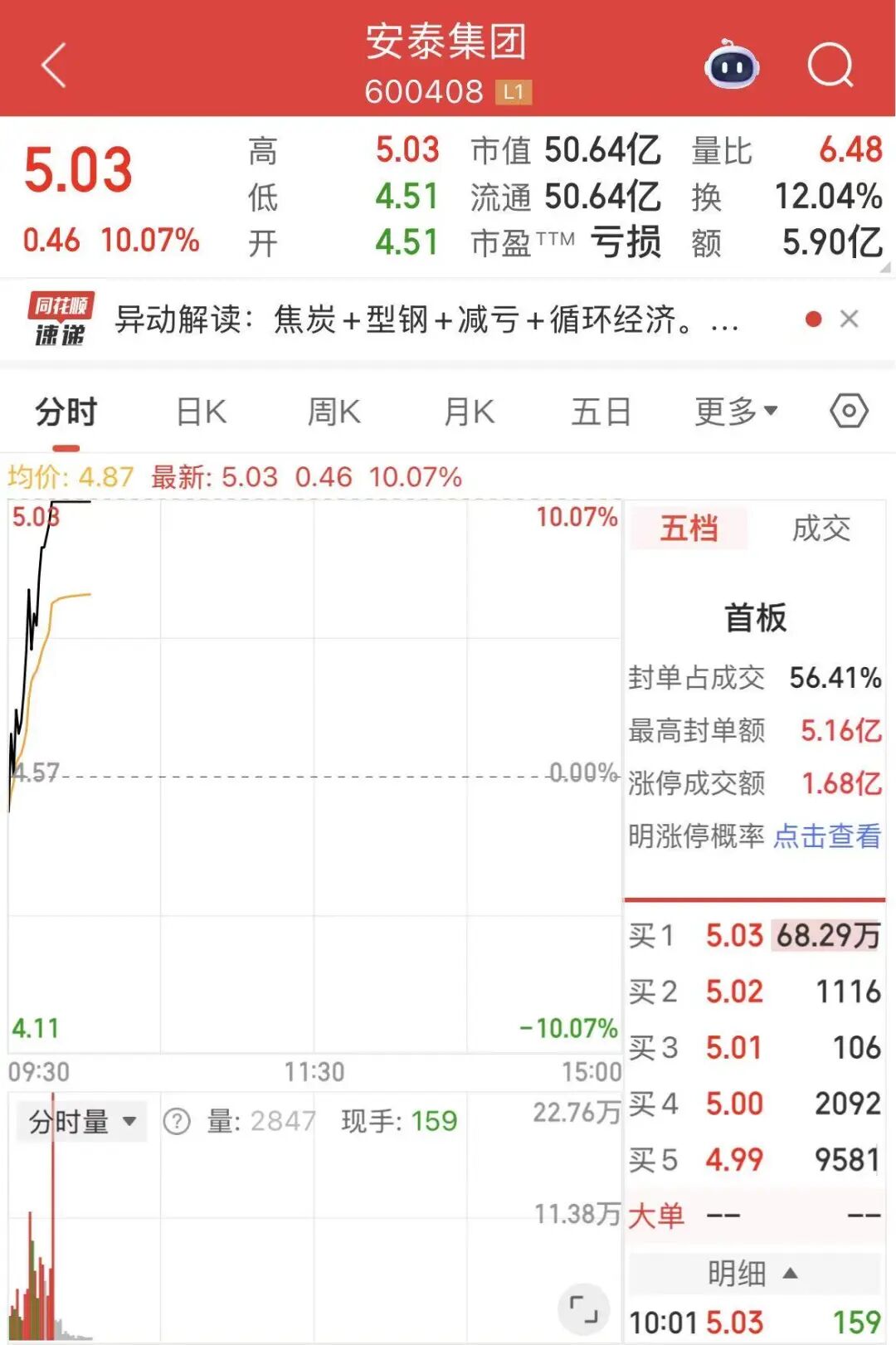Switch to the 成交 trades tab

(821, 529)
